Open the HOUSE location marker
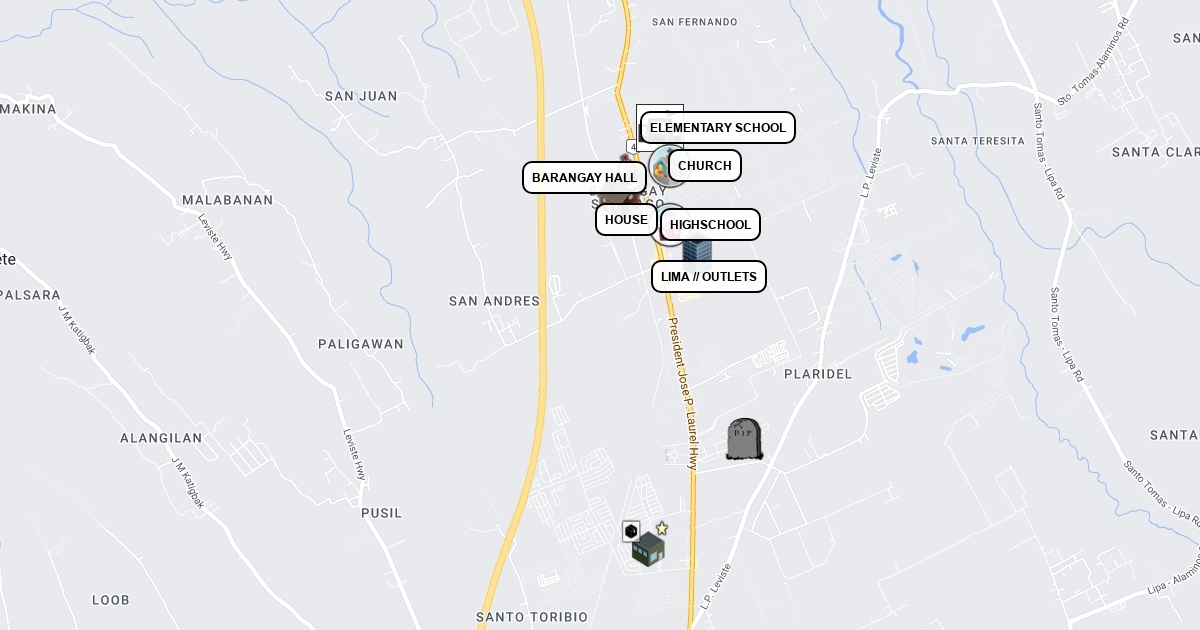This screenshot has height=630, width=1200. coord(626,220)
